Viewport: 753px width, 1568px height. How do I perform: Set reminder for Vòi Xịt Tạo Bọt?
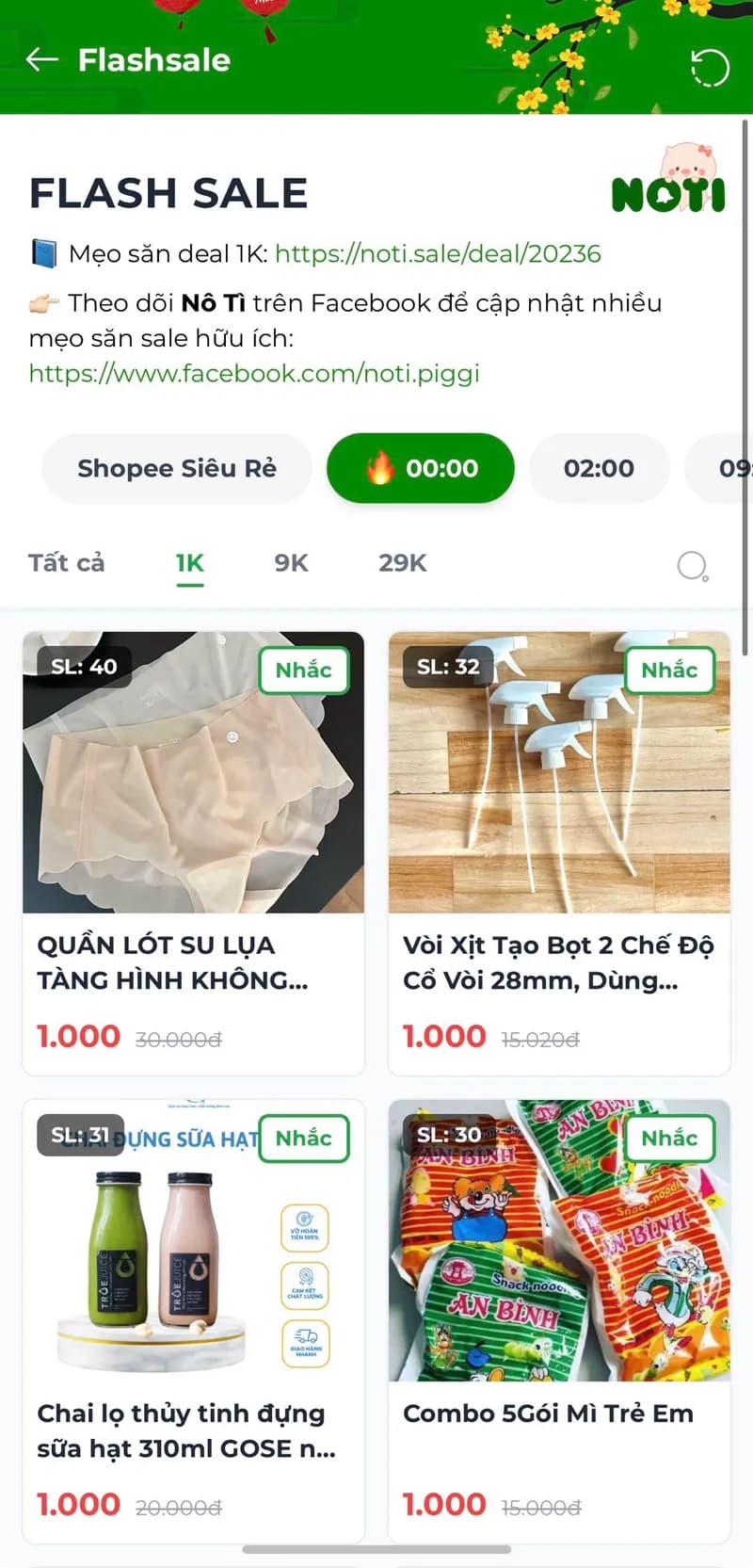669,670
